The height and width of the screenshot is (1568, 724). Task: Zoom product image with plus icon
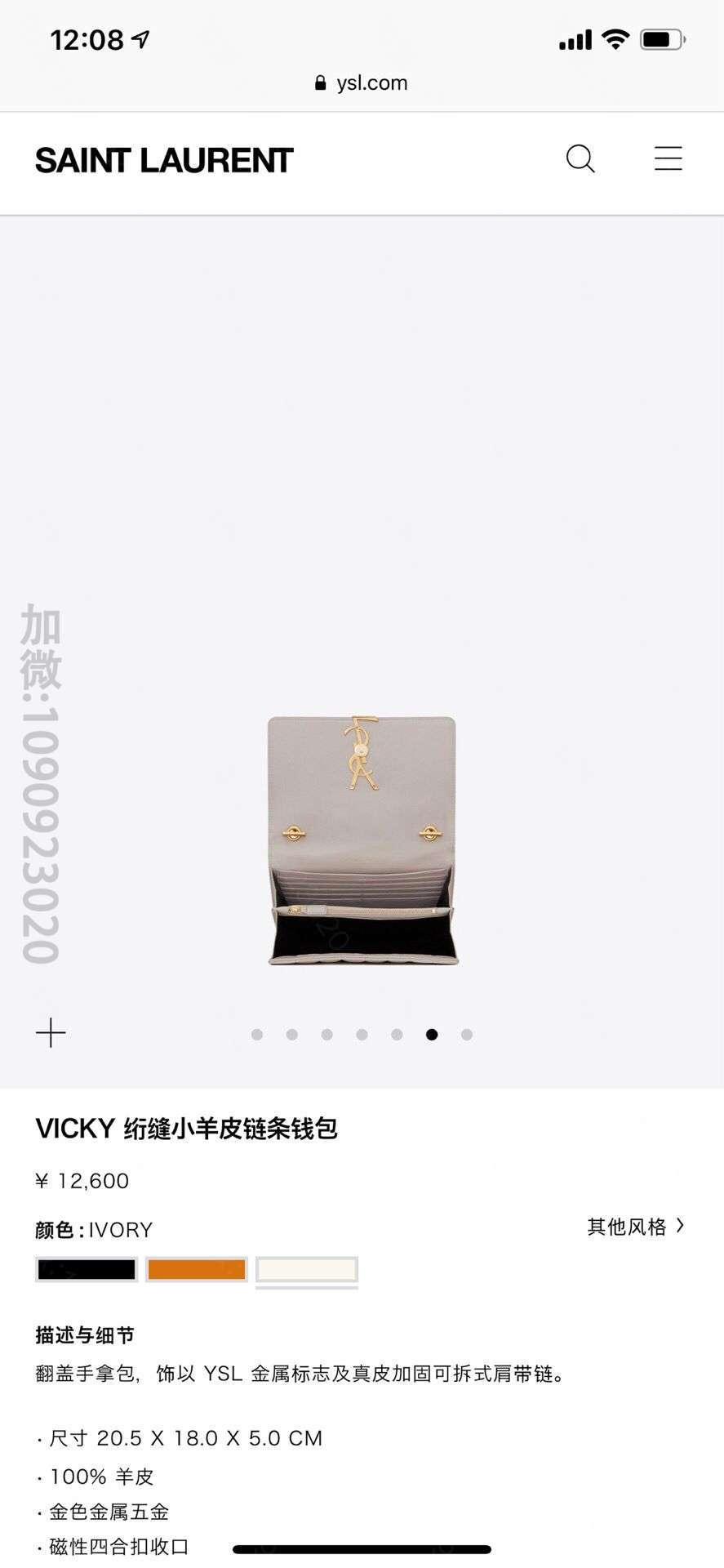pos(51,1033)
